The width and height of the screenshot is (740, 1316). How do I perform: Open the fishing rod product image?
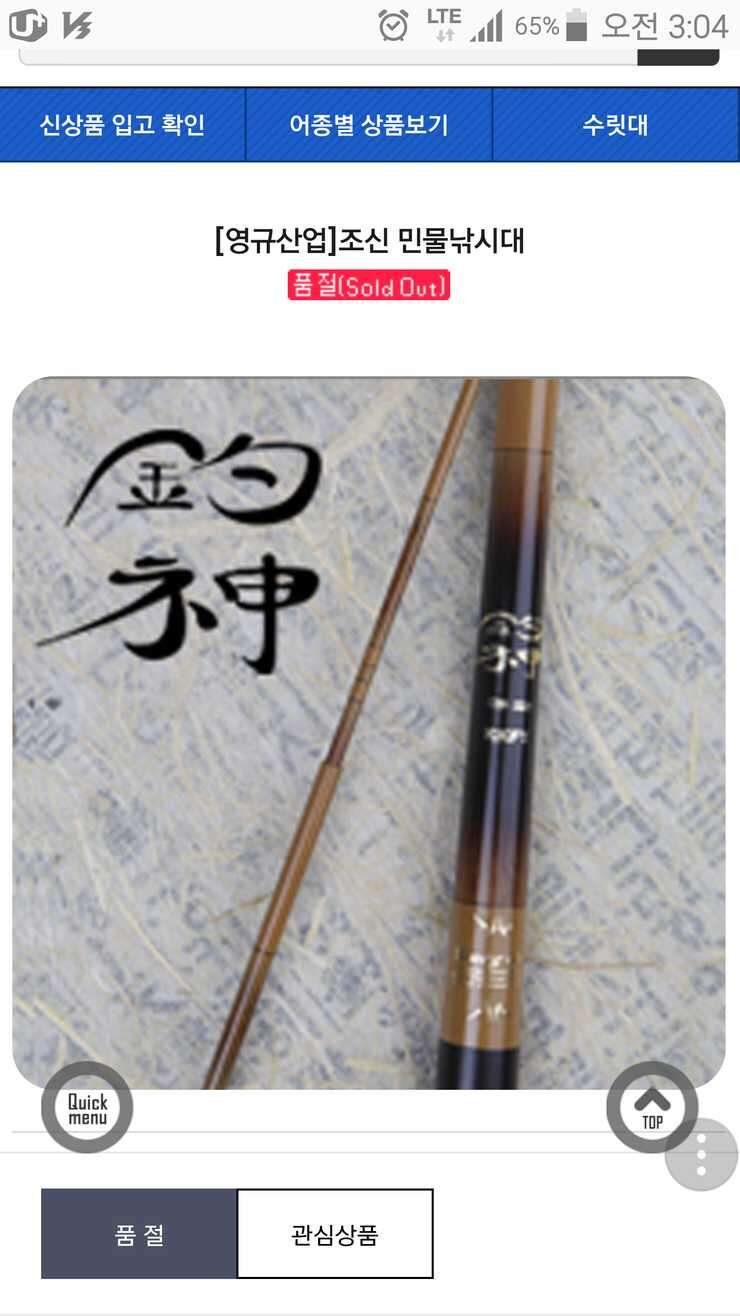click(x=369, y=733)
